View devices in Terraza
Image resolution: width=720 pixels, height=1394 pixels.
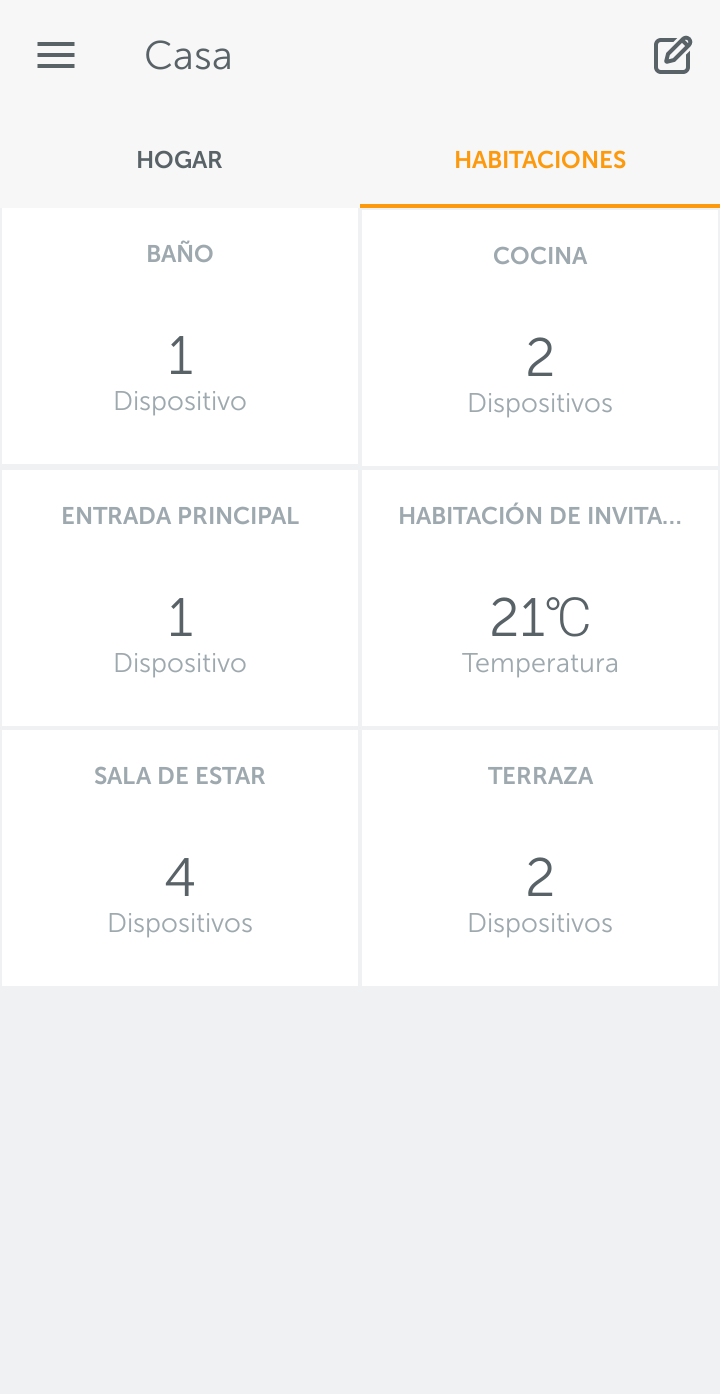[540, 858]
